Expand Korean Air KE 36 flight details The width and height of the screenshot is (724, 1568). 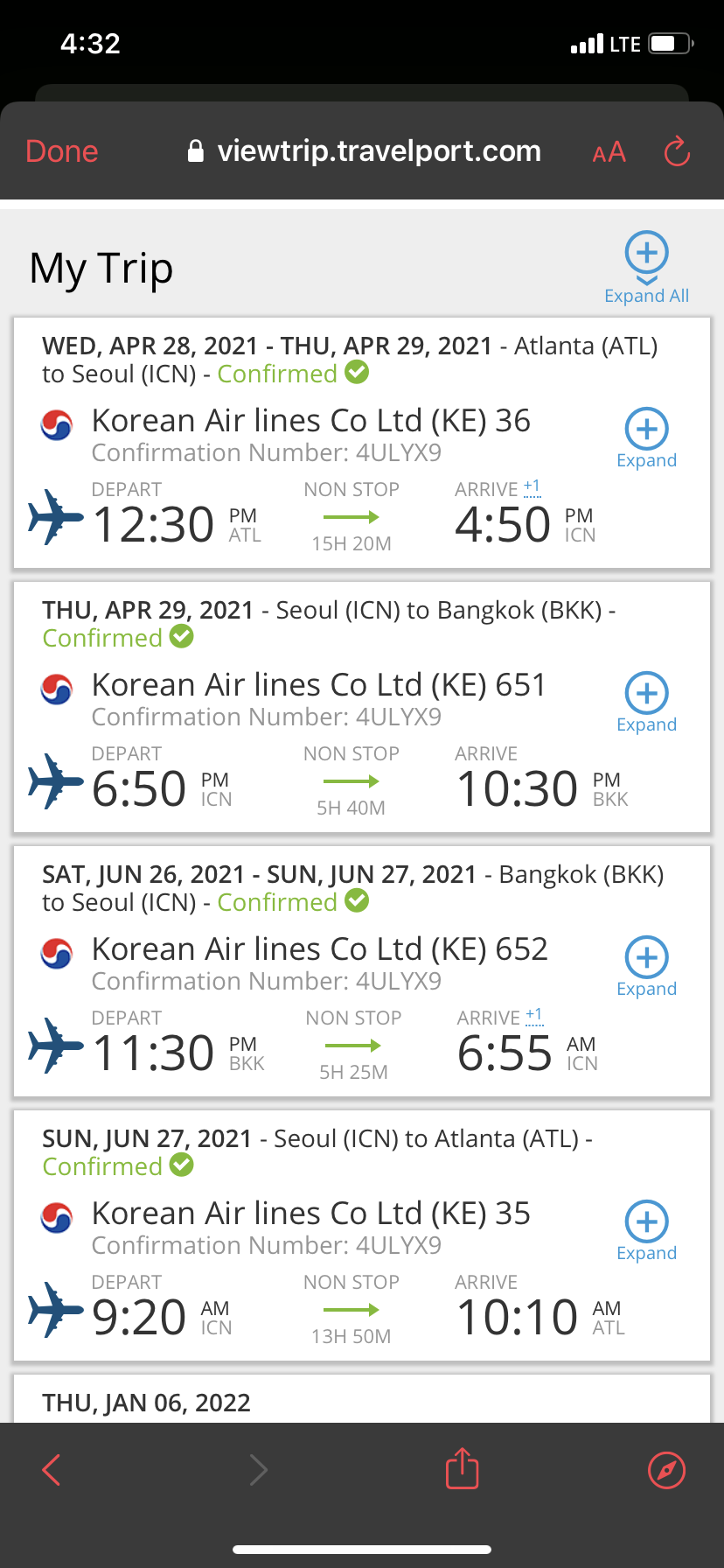pos(646,437)
